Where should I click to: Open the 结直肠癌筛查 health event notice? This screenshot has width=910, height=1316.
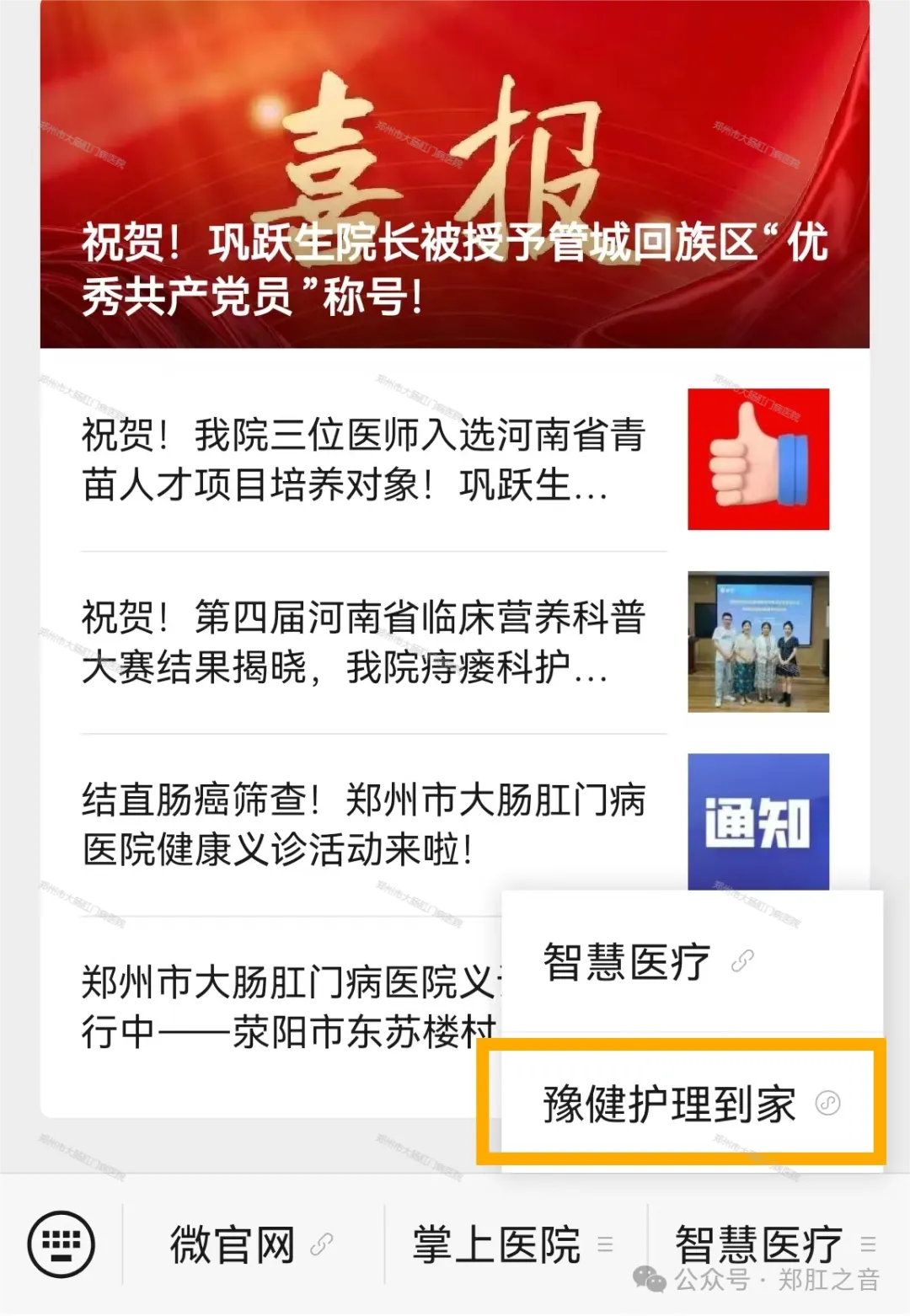pyautogui.click(x=364, y=824)
